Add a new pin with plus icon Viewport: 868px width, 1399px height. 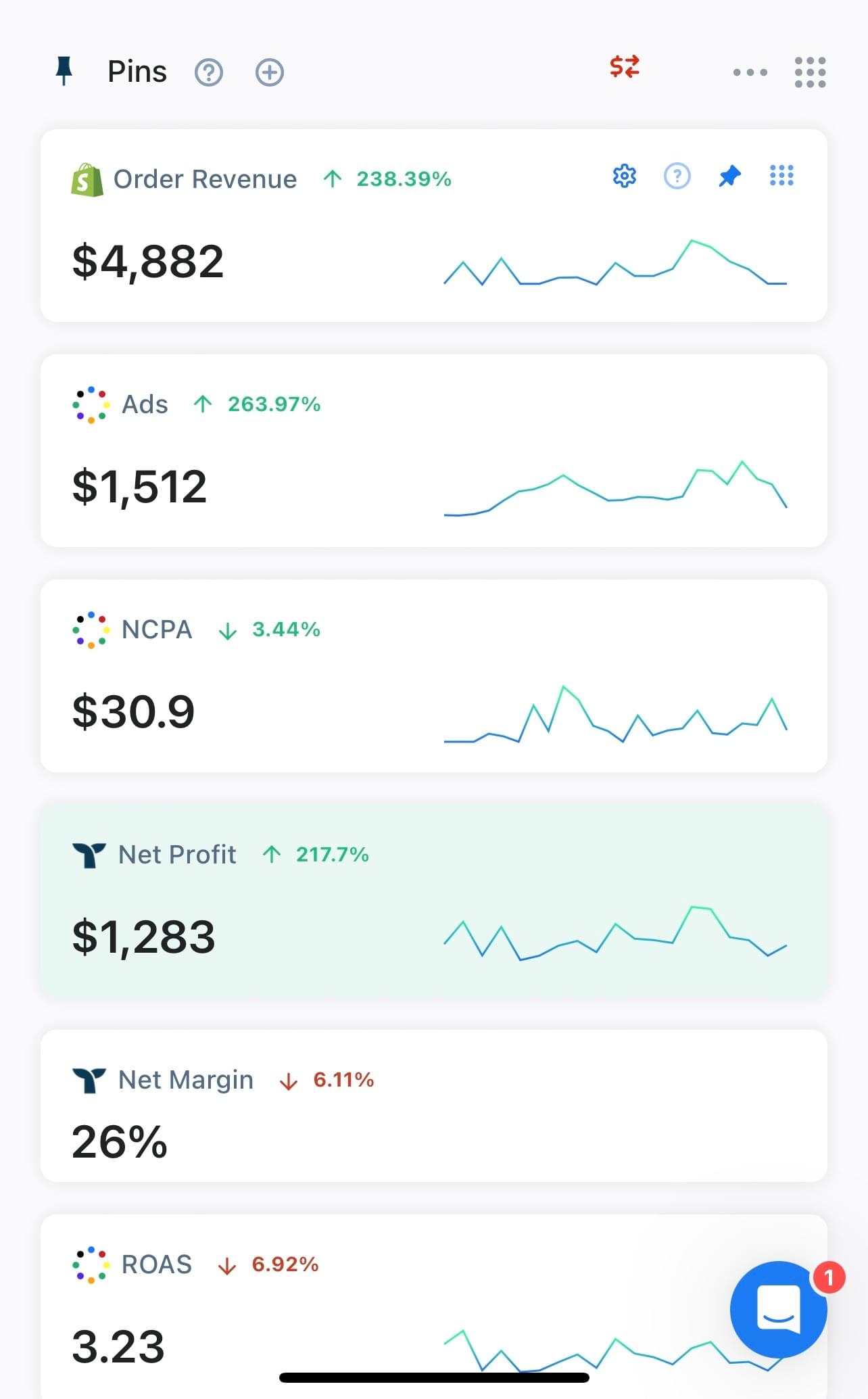click(x=269, y=72)
